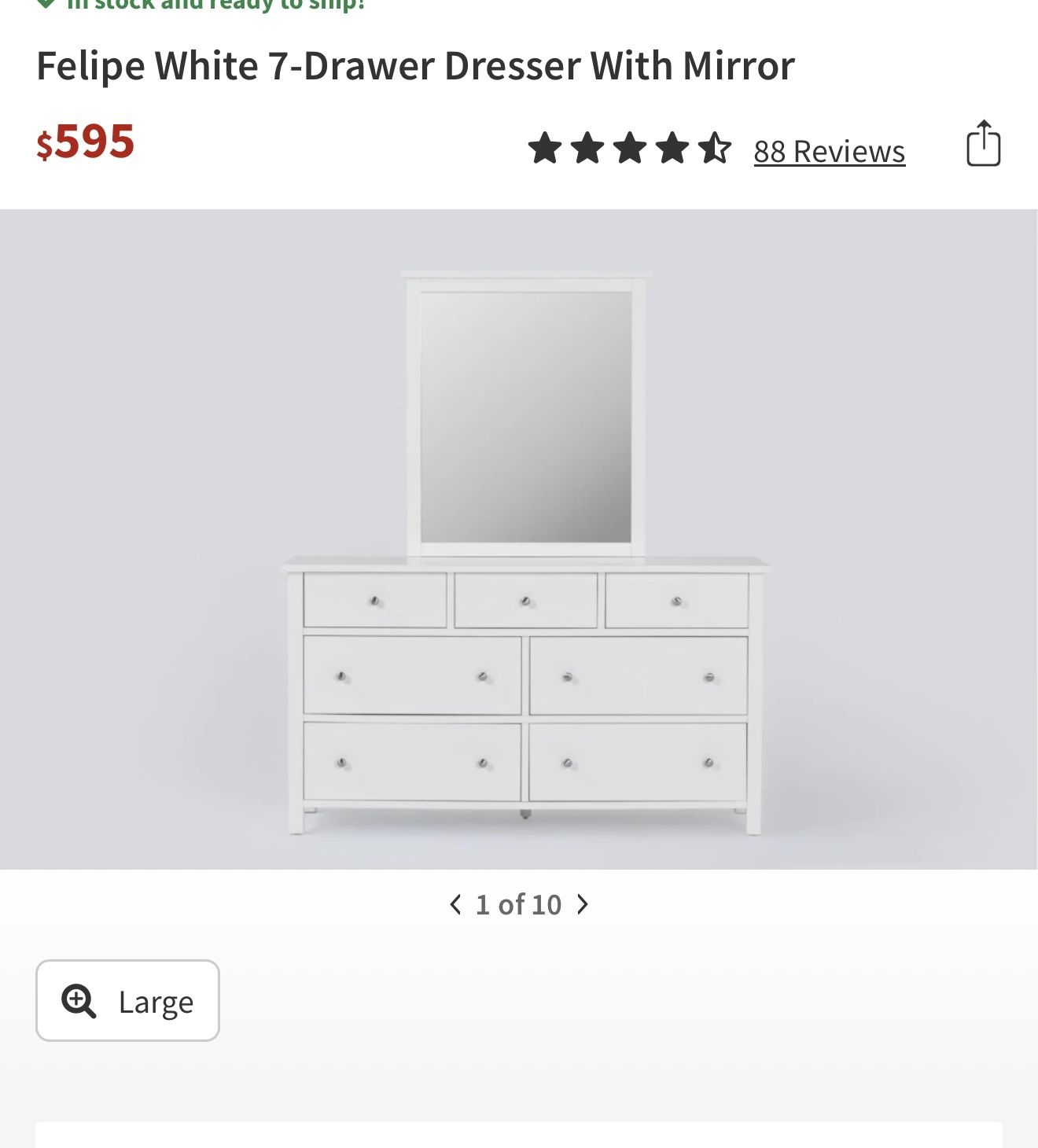Click the green in-stock checkmark icon

coord(45,4)
